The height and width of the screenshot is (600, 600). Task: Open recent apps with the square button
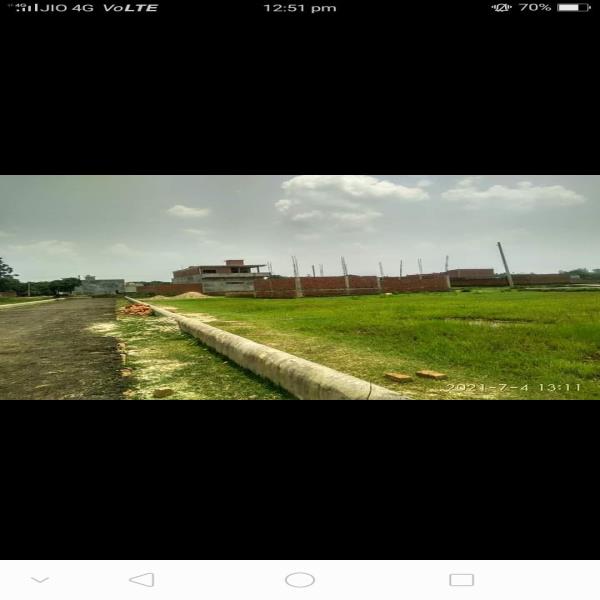[x=461, y=580]
